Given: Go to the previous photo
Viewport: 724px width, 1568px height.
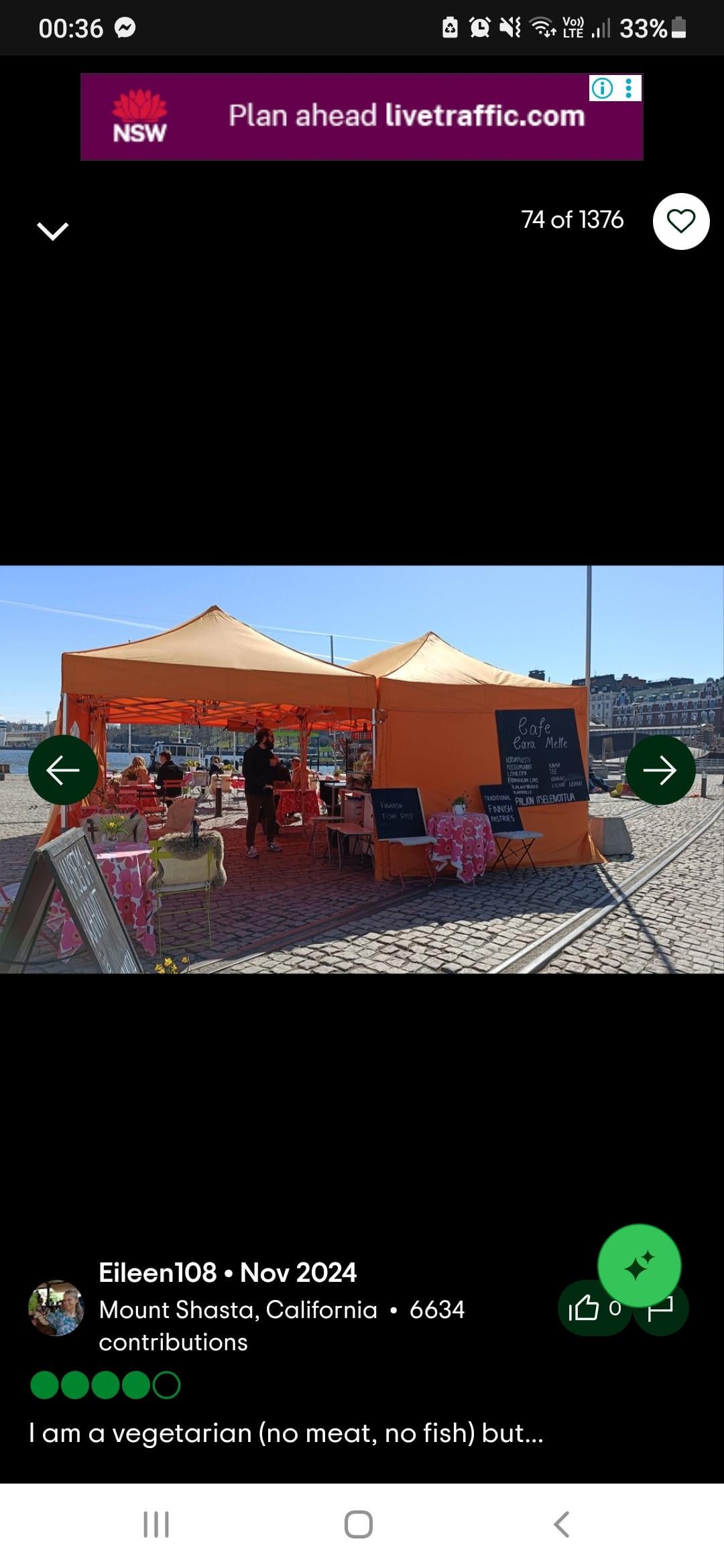Looking at the screenshot, I should 63,770.
